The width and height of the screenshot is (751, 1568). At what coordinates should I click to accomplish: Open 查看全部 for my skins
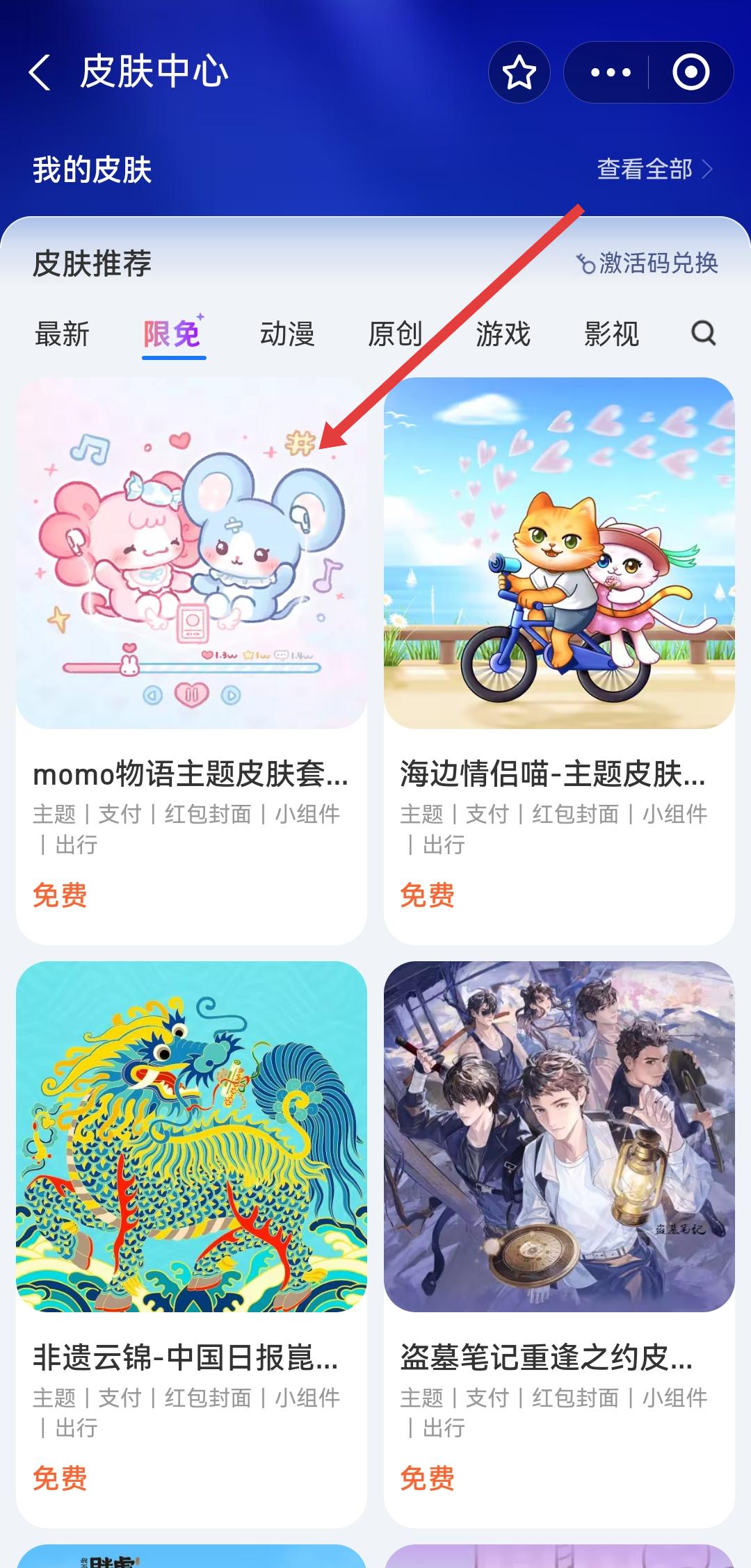pos(654,169)
